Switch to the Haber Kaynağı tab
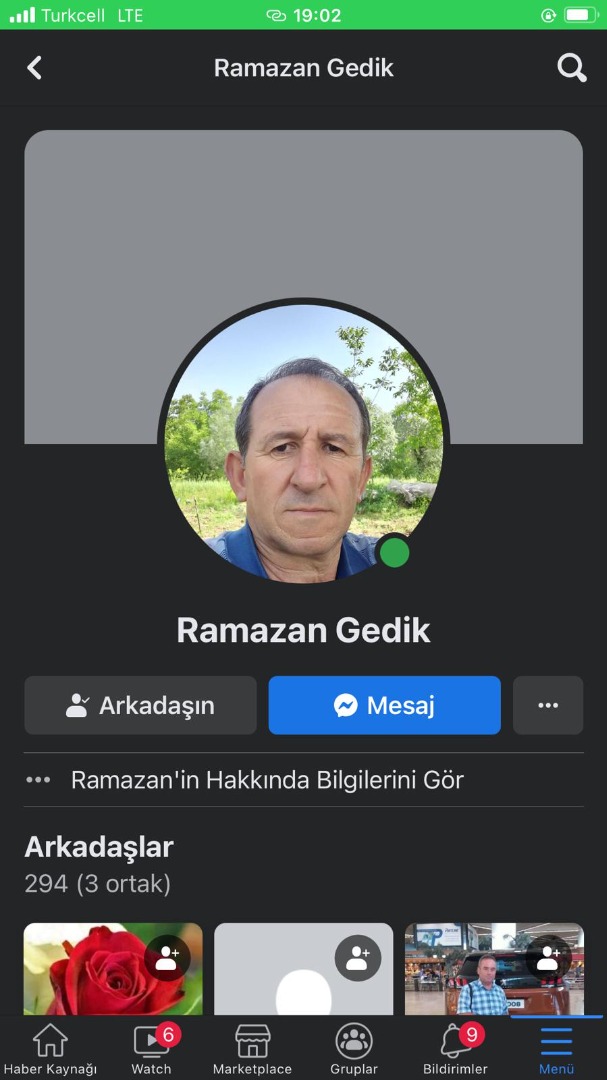The width and height of the screenshot is (607, 1080). tap(50, 1048)
